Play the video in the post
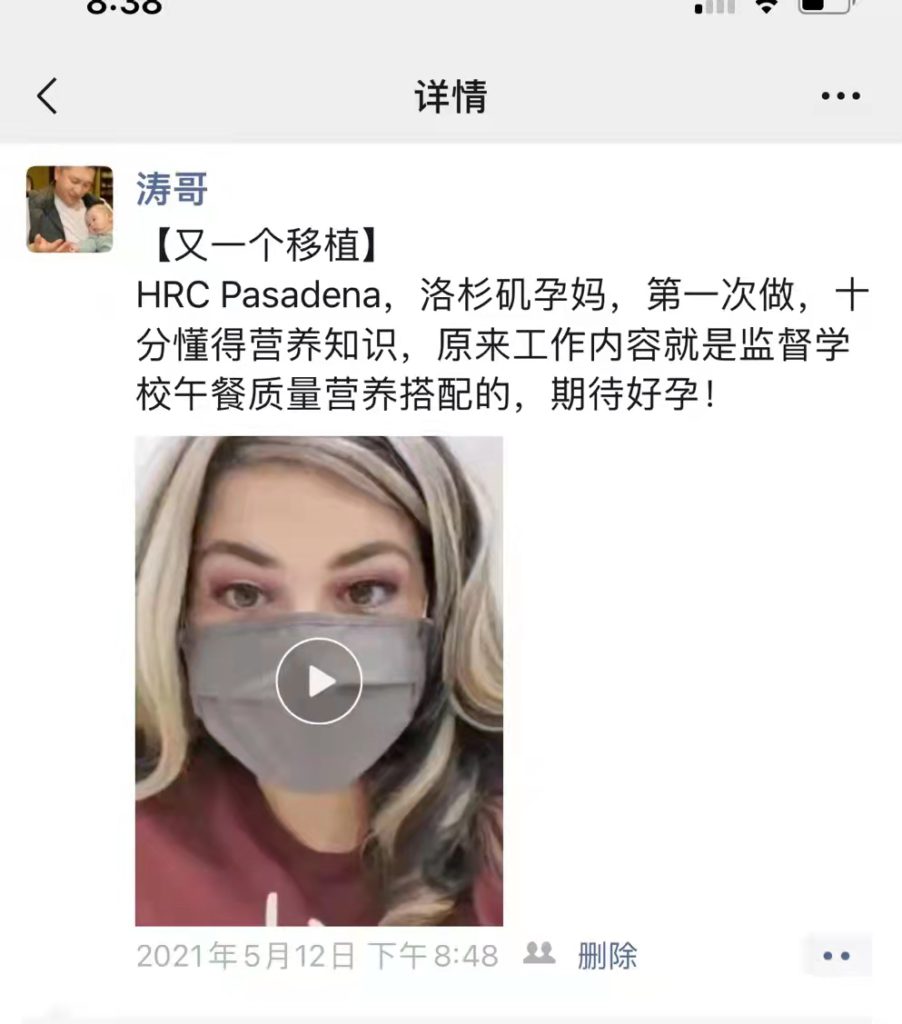The height and width of the screenshot is (1024, 902). (319, 681)
